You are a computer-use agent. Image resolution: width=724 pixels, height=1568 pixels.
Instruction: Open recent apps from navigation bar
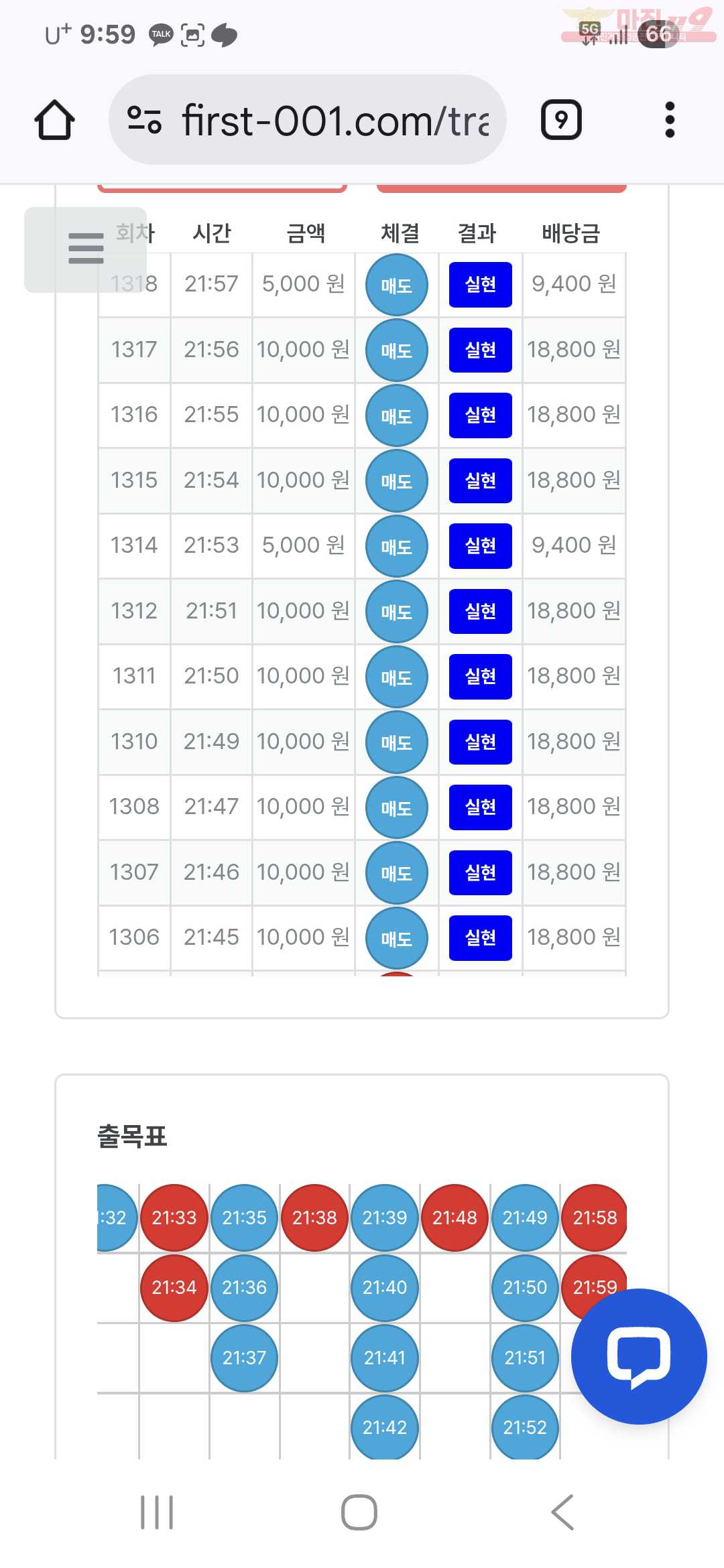[x=157, y=1512]
